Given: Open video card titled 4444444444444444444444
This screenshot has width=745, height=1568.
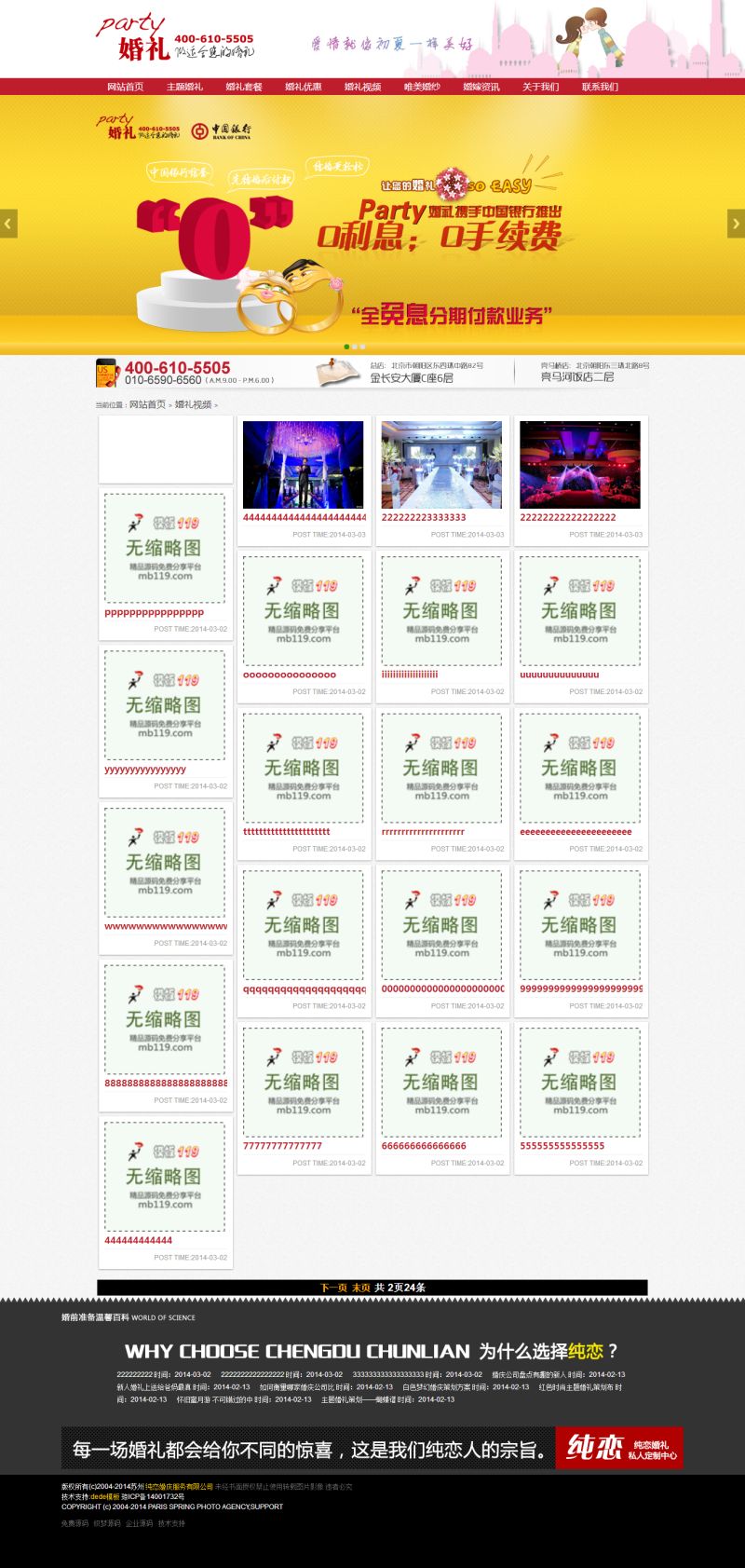Looking at the screenshot, I should click(x=304, y=517).
